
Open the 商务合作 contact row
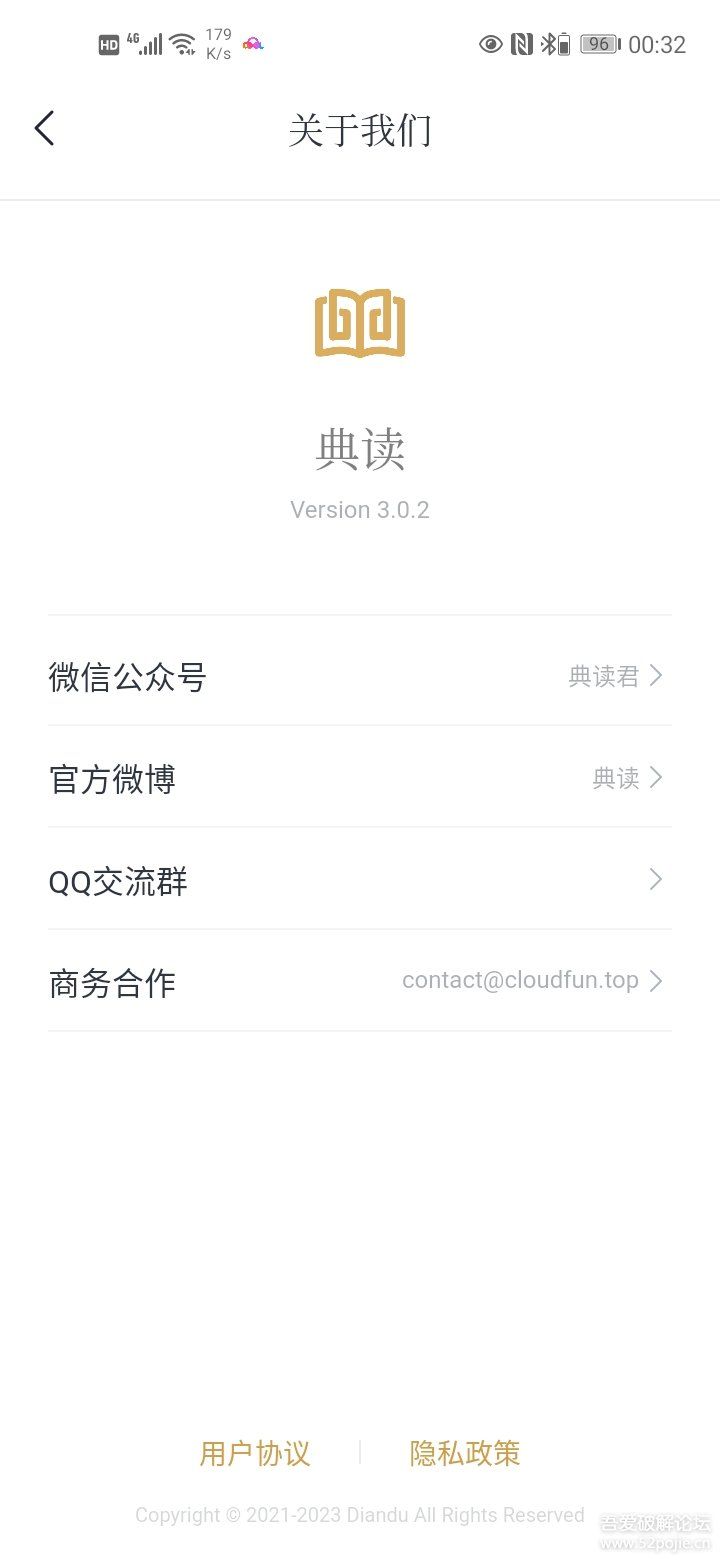click(360, 982)
